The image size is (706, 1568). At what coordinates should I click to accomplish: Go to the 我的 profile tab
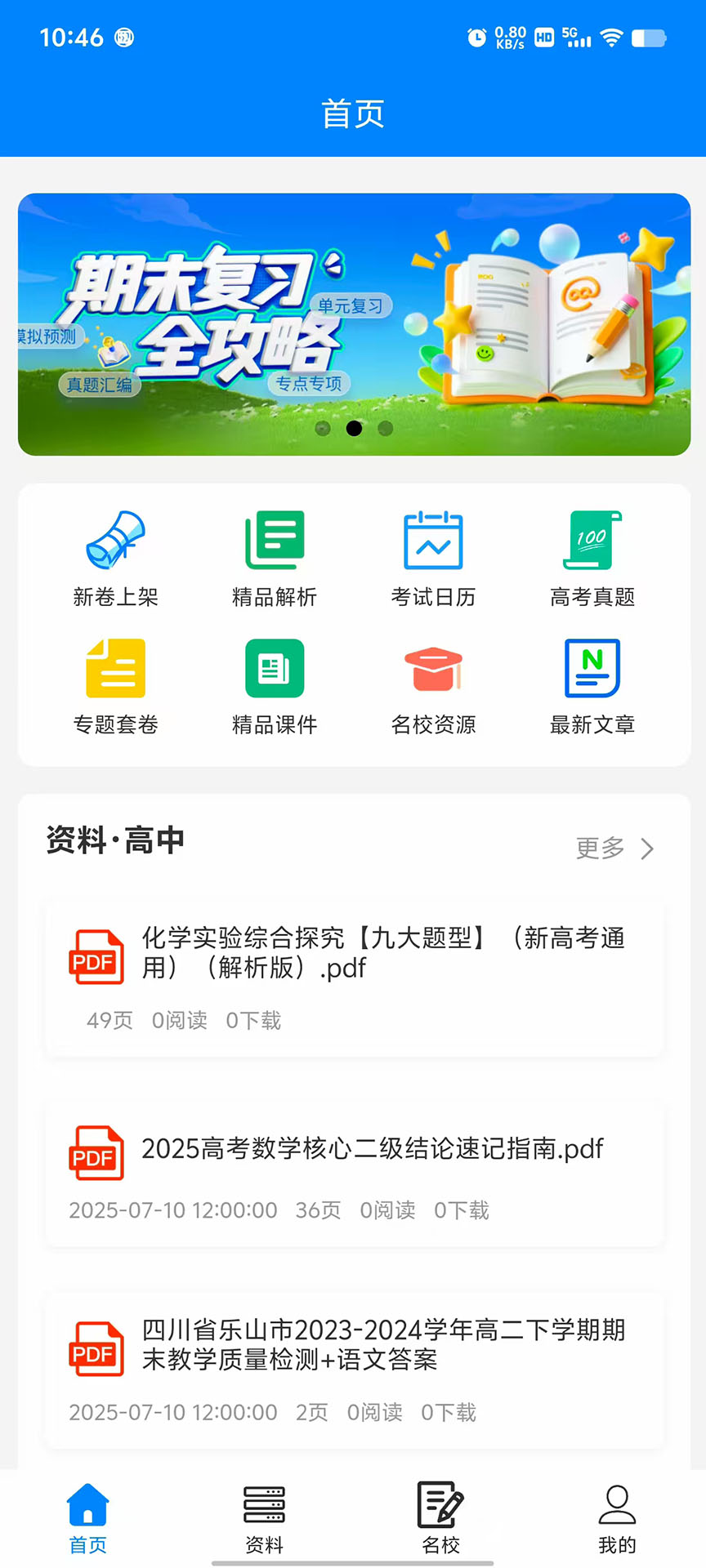coord(617,1519)
